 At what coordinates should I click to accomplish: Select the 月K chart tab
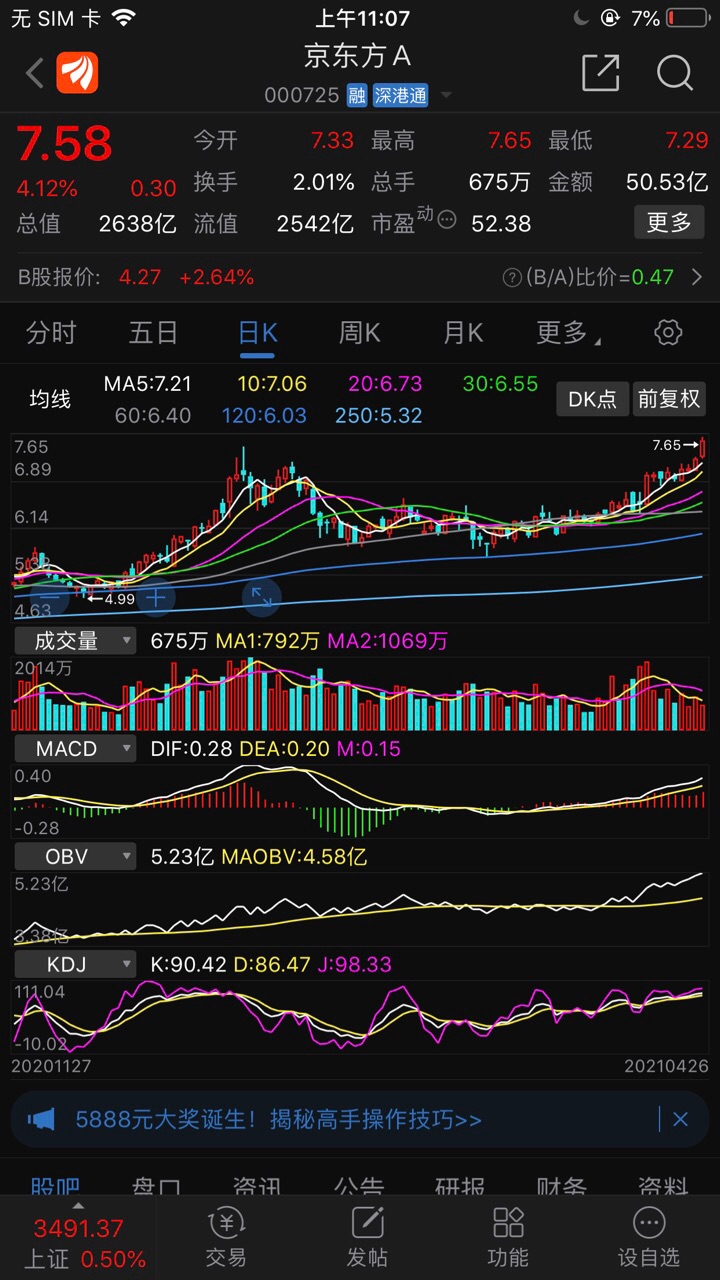[x=463, y=333]
